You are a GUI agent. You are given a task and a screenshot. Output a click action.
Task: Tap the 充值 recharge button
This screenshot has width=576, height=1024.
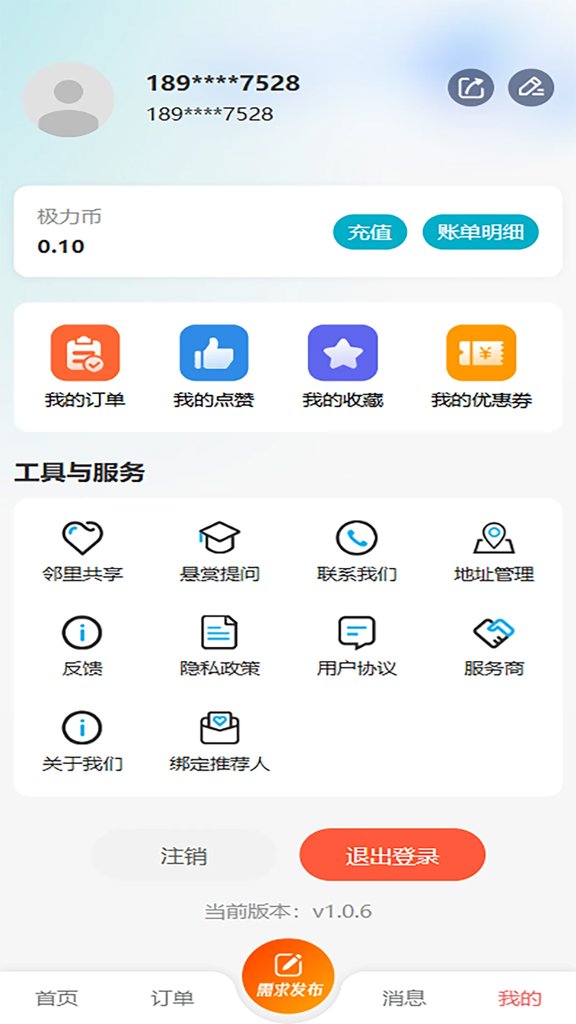click(370, 232)
